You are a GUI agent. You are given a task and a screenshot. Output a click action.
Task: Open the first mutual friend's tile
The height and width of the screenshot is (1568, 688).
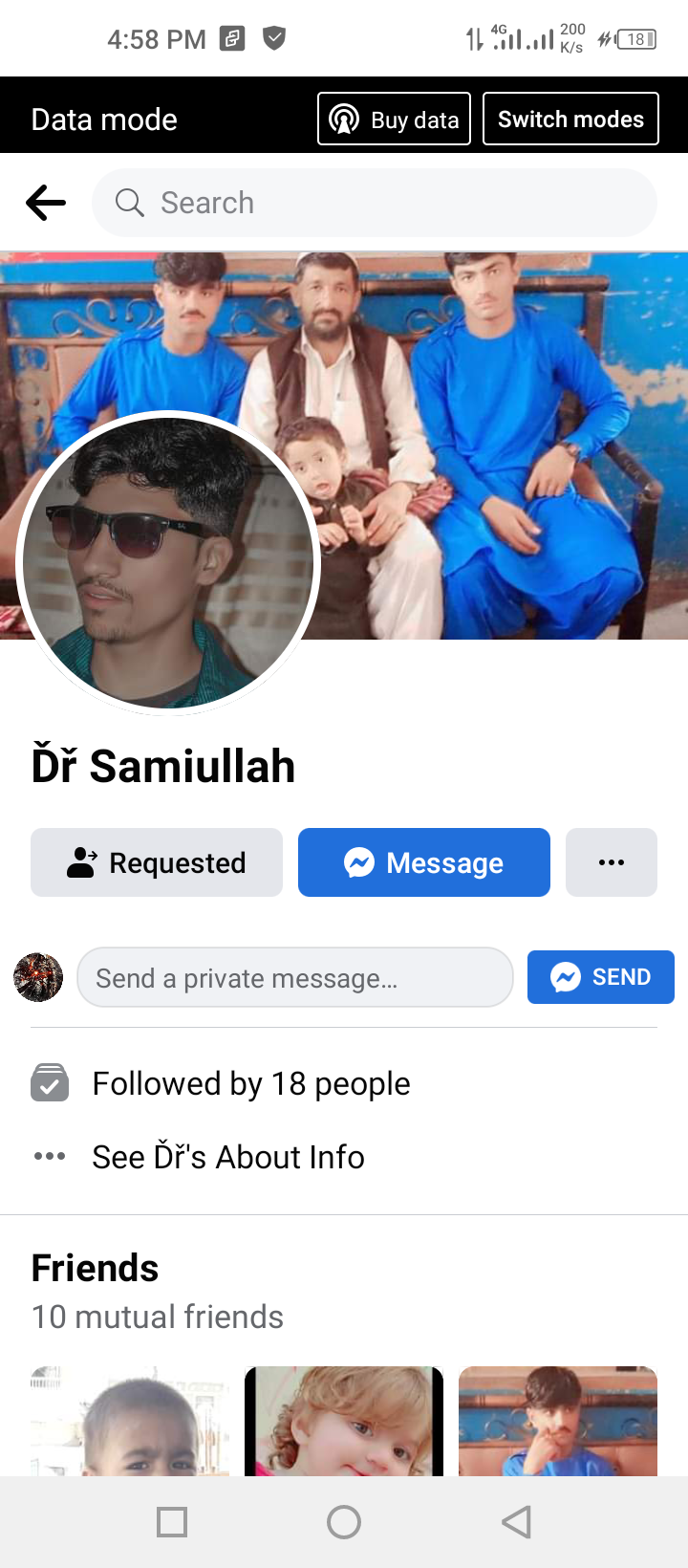point(130,1421)
